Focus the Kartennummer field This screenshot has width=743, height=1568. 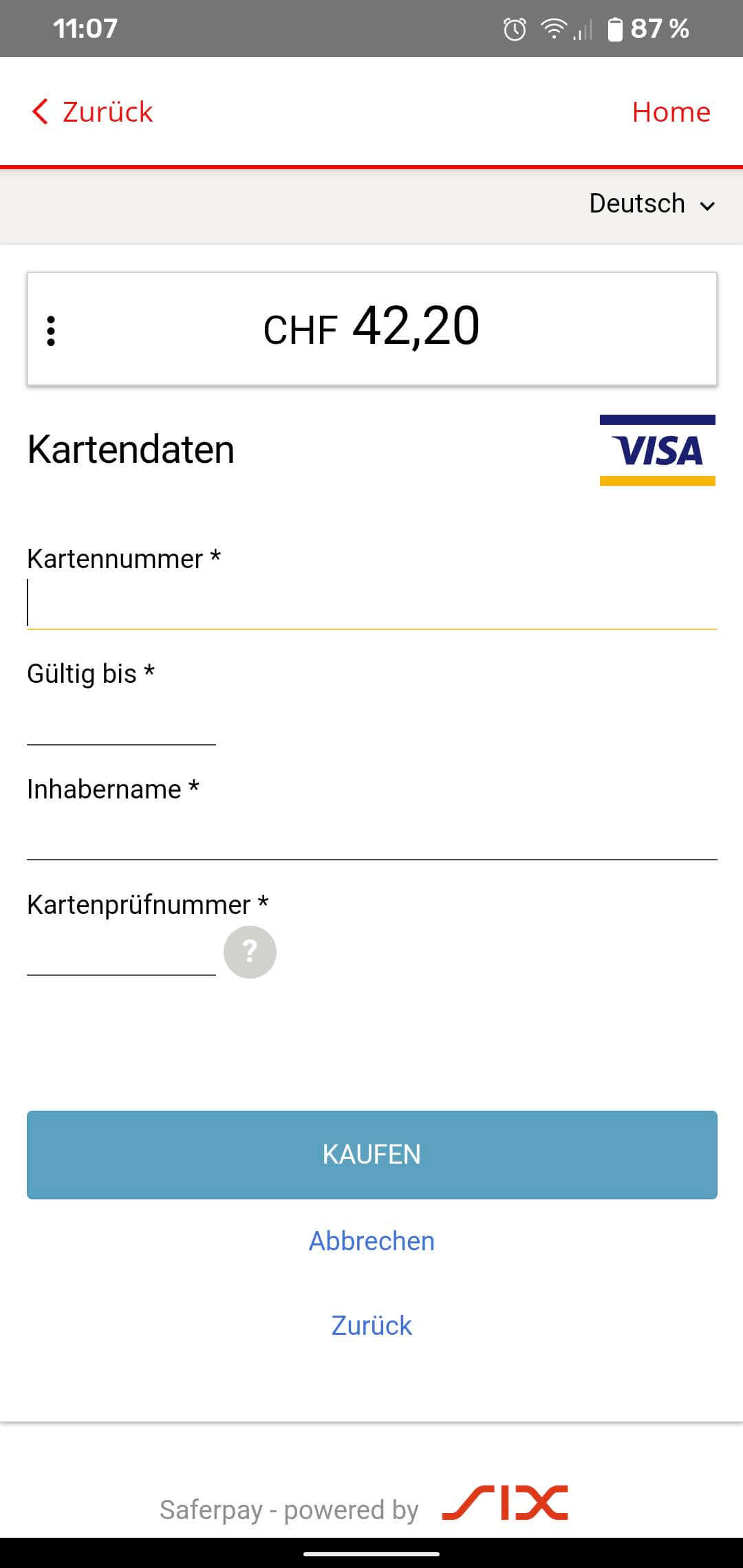[371, 605]
